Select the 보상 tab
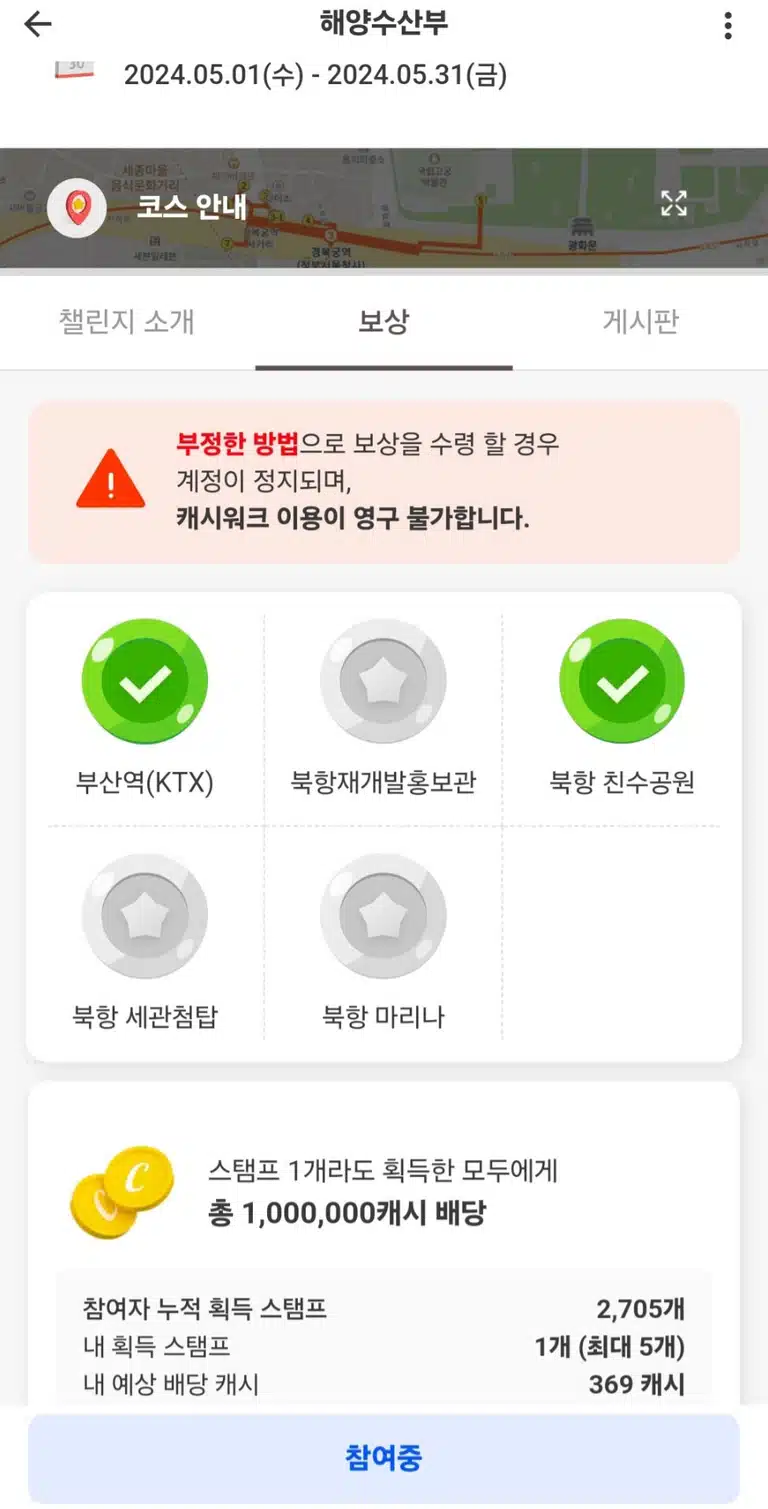This screenshot has width=768, height=1509. point(384,322)
